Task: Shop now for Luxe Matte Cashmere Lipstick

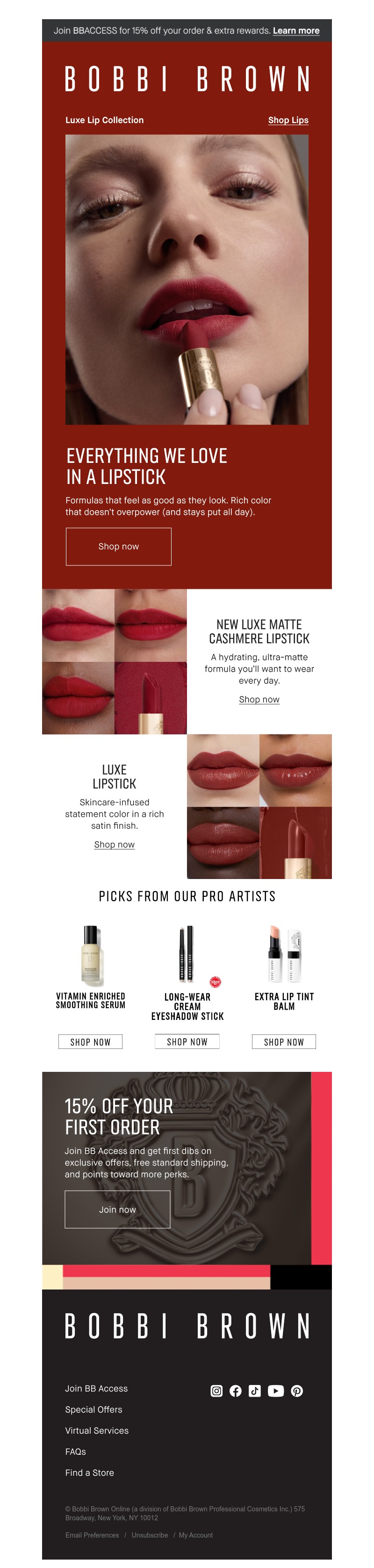Action: 259,699
